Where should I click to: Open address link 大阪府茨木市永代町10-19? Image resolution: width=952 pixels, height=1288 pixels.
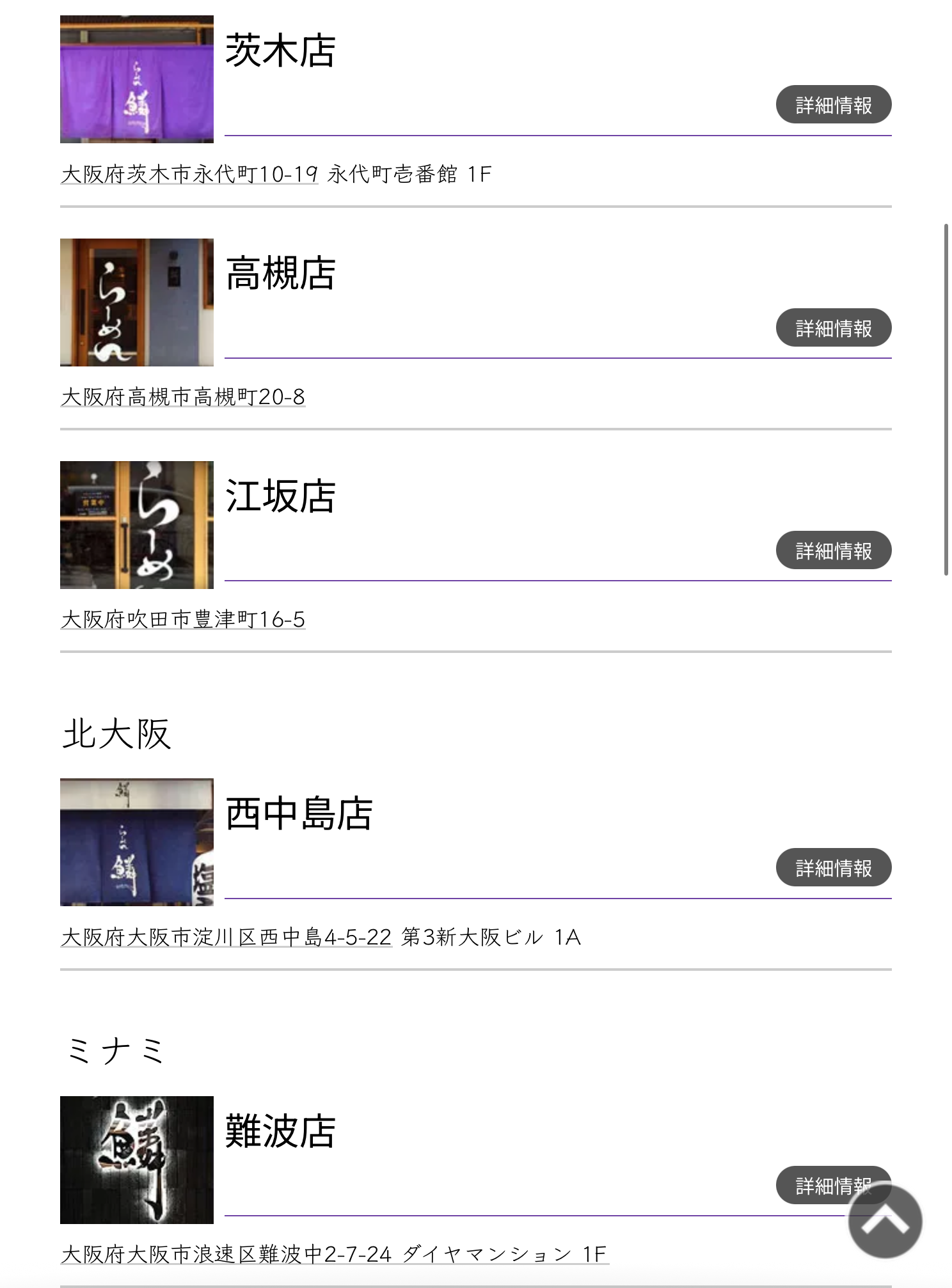pos(189,174)
